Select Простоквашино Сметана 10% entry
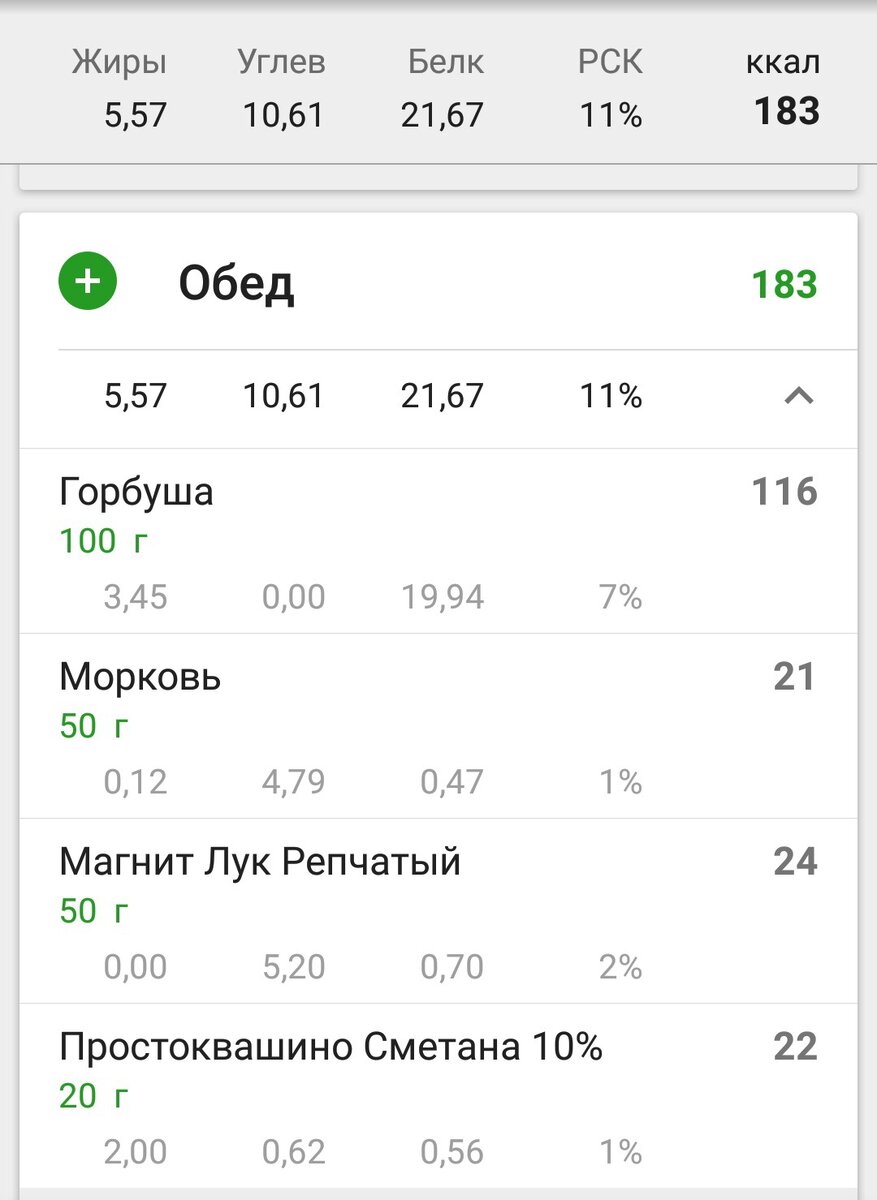The height and width of the screenshot is (1200, 877). (333, 1046)
